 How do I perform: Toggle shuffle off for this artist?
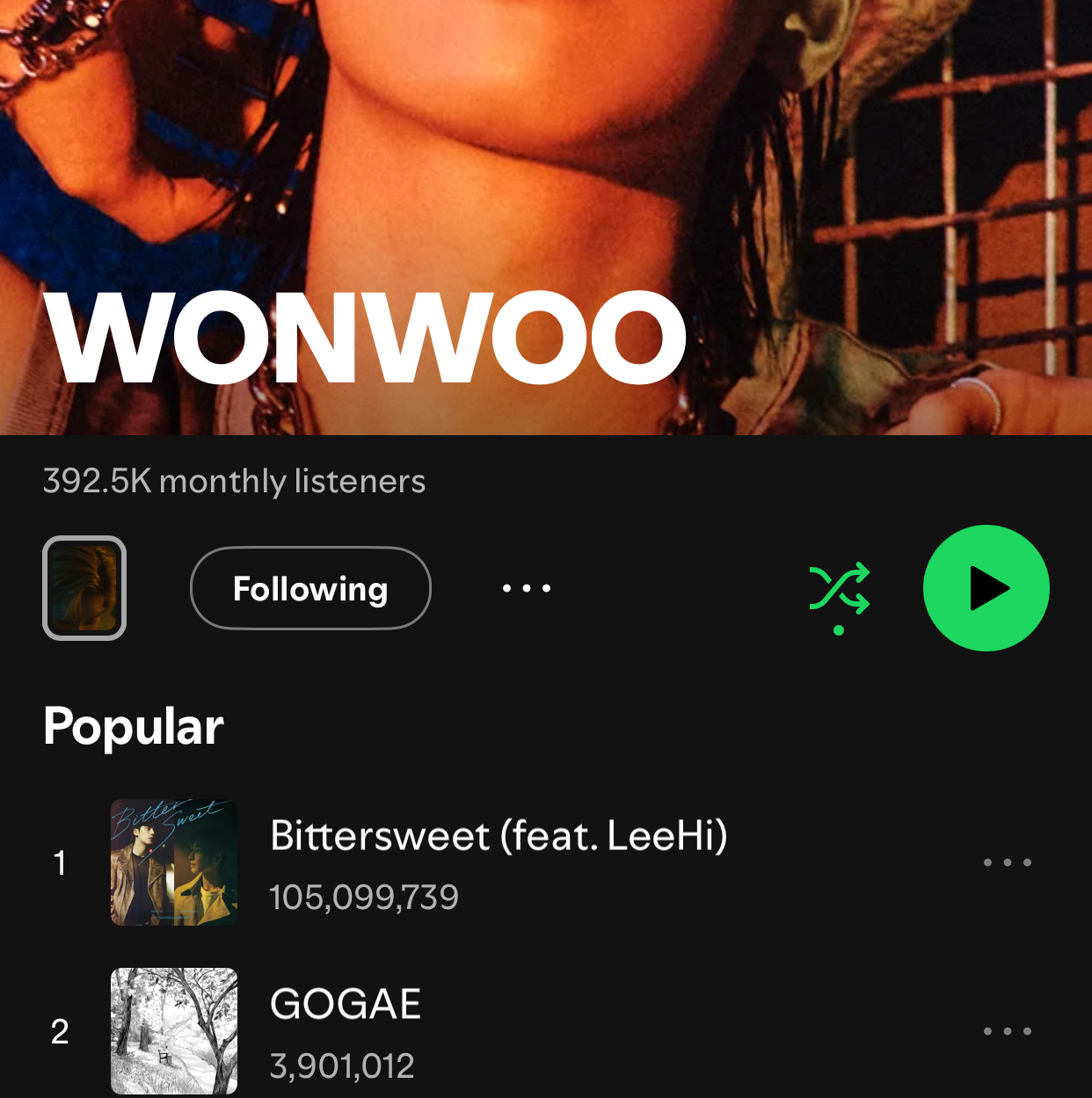(x=840, y=588)
